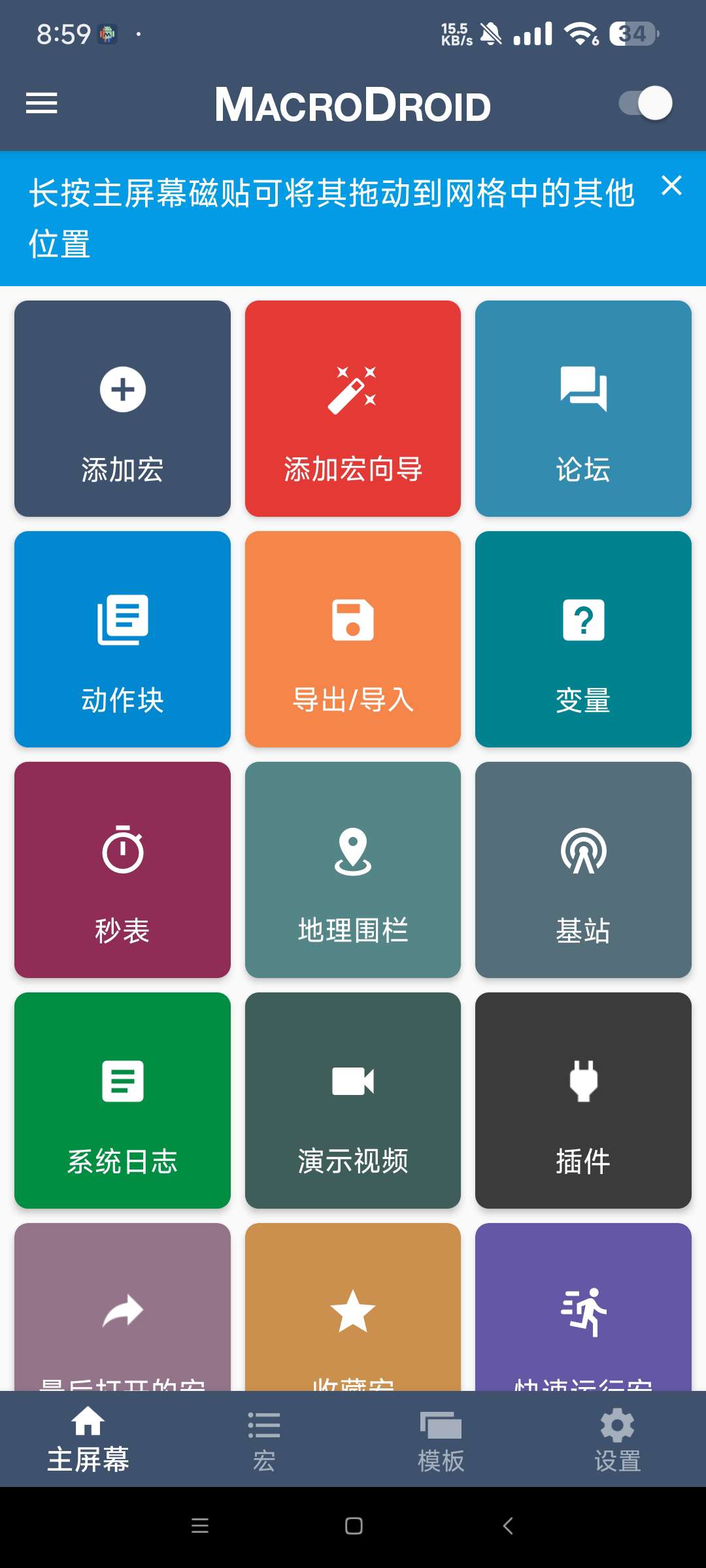Screen dimensions: 706x1568
Task: Open Geofence settings (地理围栏)
Action: coord(353,870)
